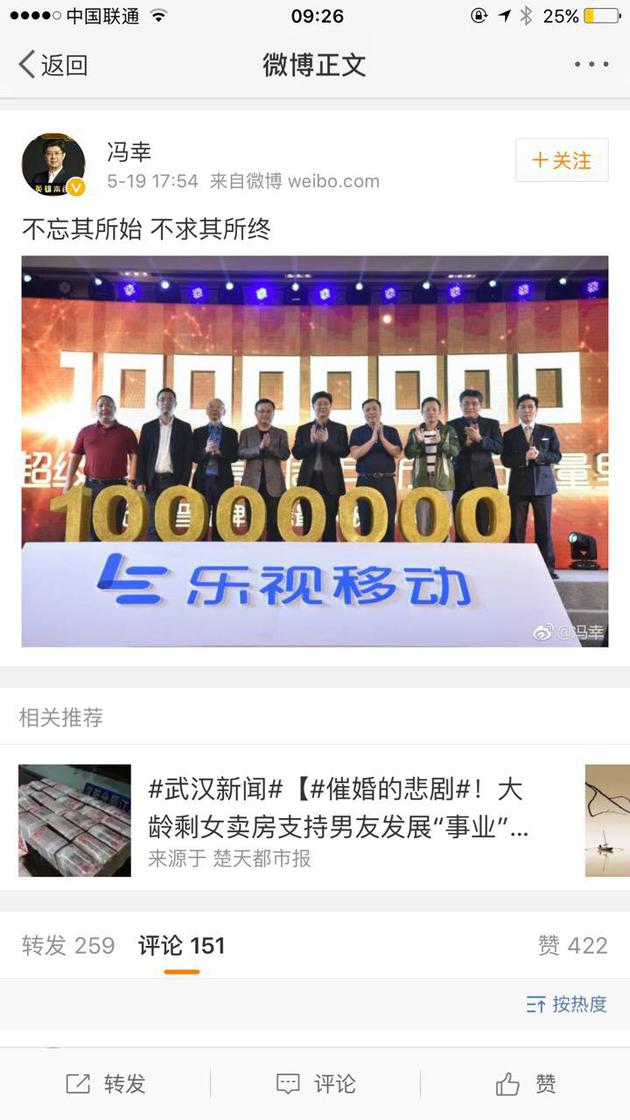Follow 冯幸 with the 关注 button

point(562,160)
